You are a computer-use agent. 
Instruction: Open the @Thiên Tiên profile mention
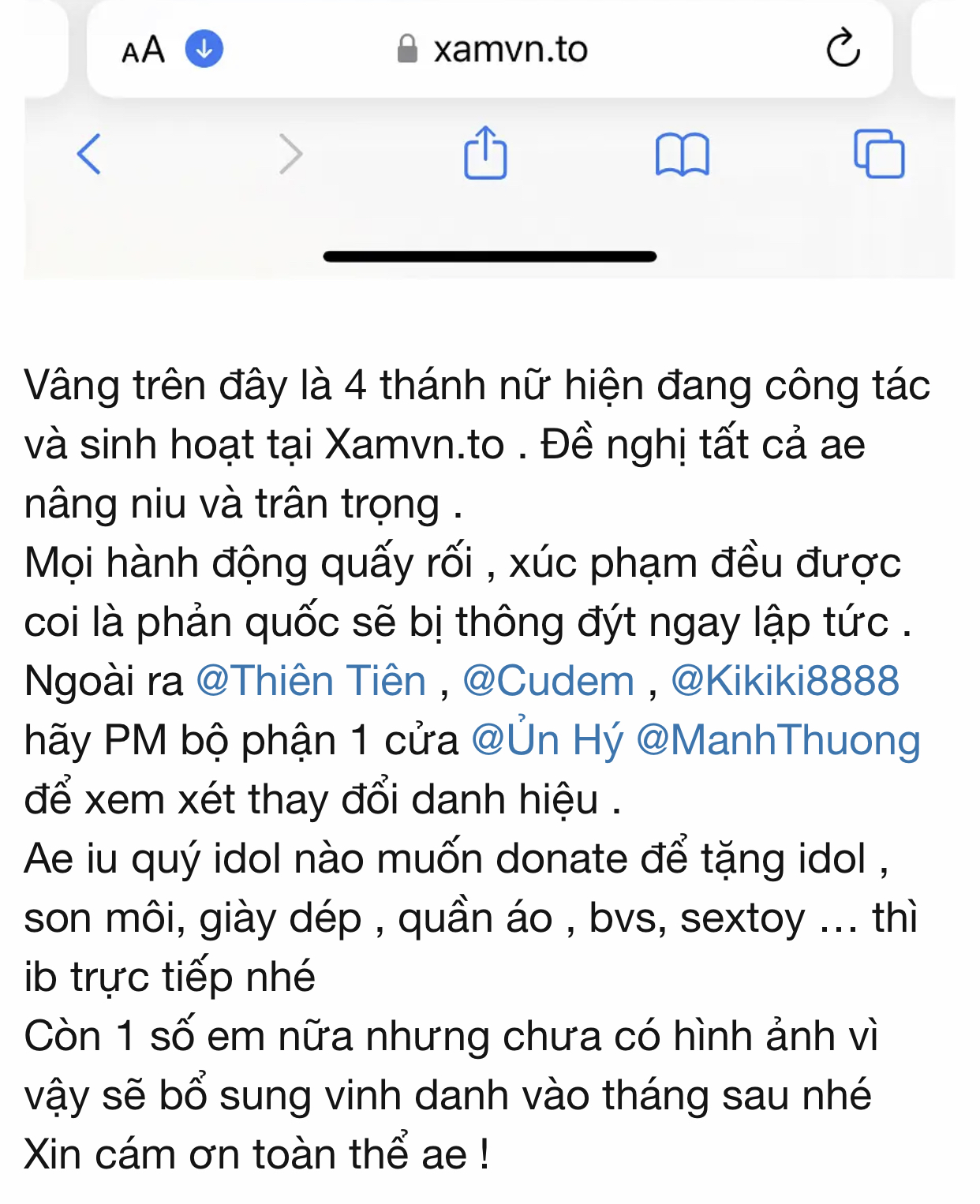[311, 681]
